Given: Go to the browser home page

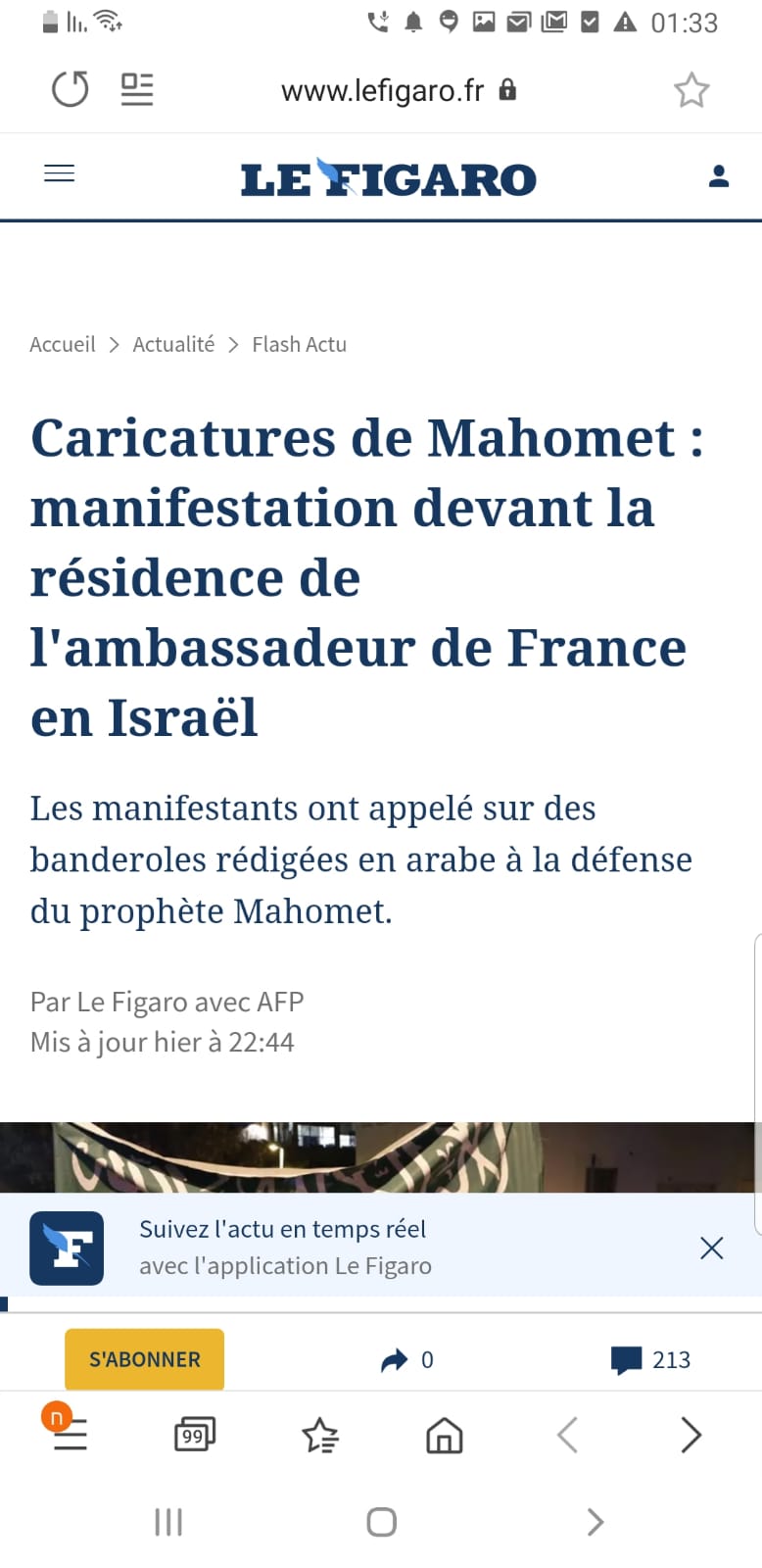Looking at the screenshot, I should (x=444, y=1436).
